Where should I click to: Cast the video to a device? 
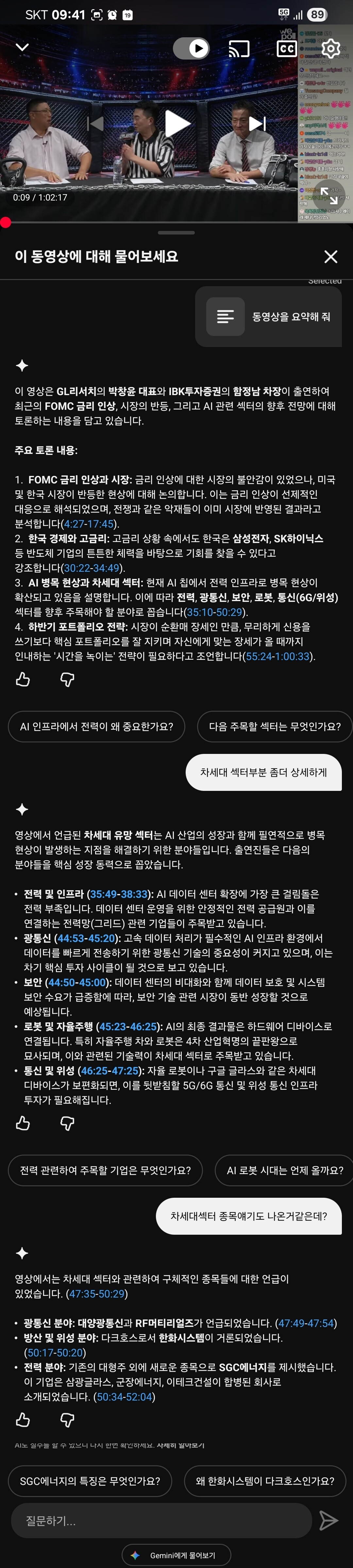click(239, 49)
